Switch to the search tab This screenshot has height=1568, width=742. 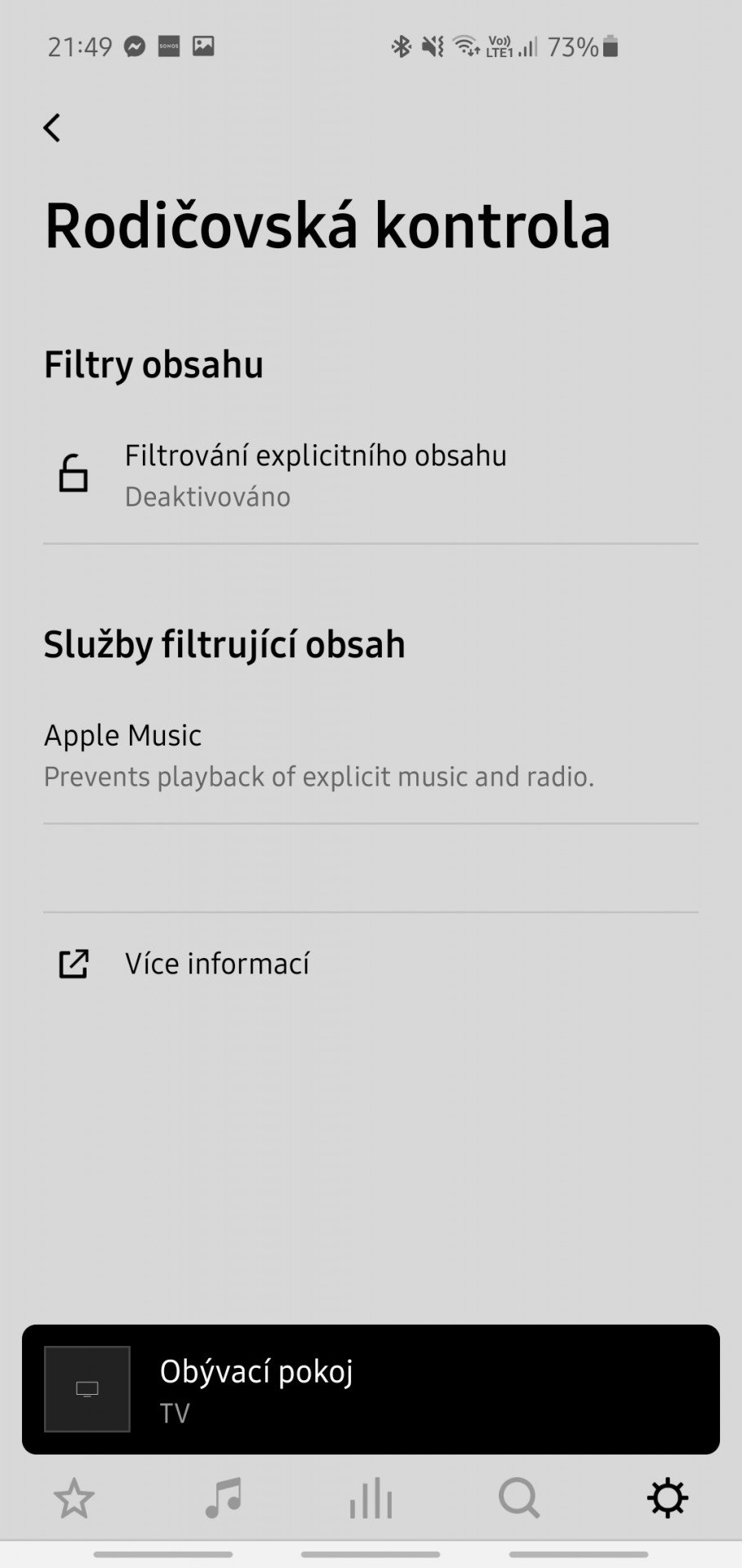pyautogui.click(x=519, y=1499)
